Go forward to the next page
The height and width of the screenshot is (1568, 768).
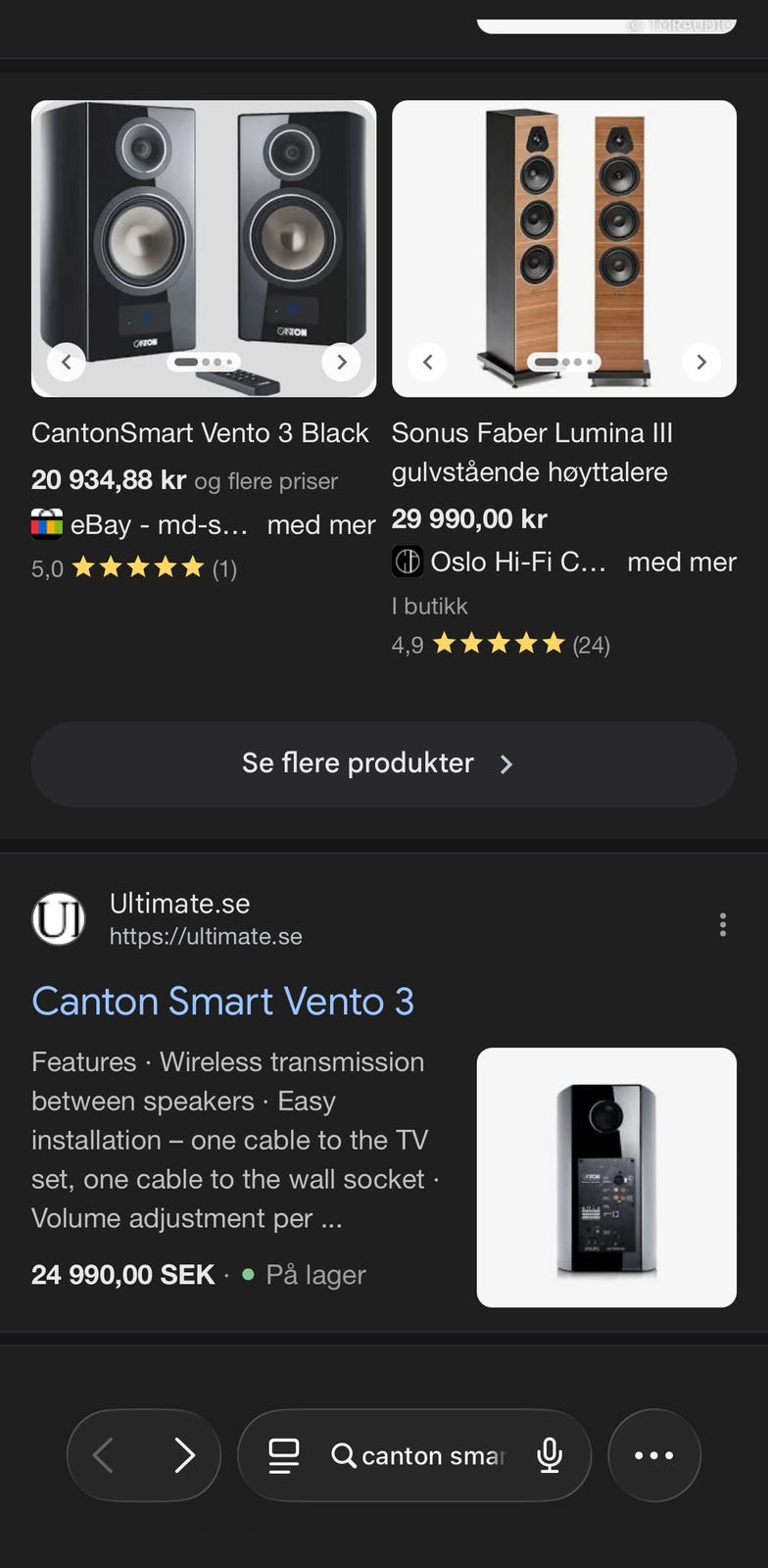coord(184,1455)
